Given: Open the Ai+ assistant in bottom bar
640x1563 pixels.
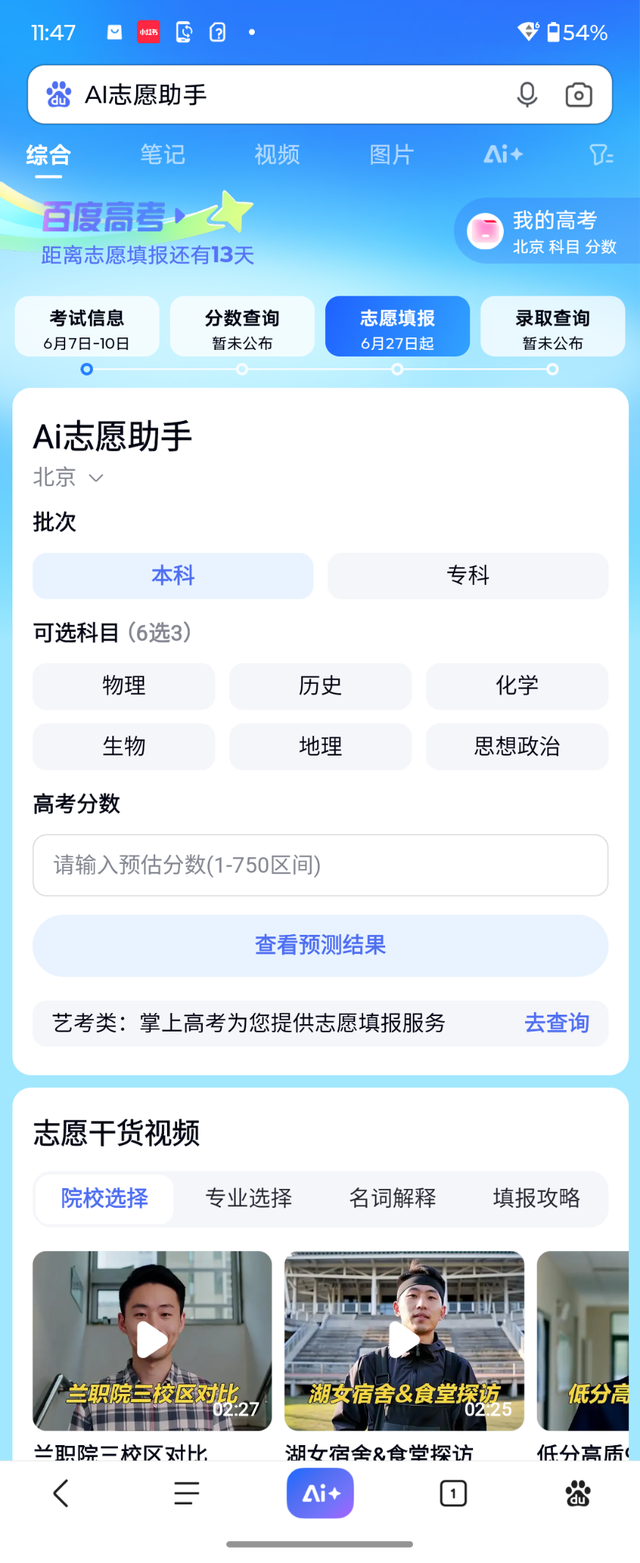Looking at the screenshot, I should pos(320,1493).
